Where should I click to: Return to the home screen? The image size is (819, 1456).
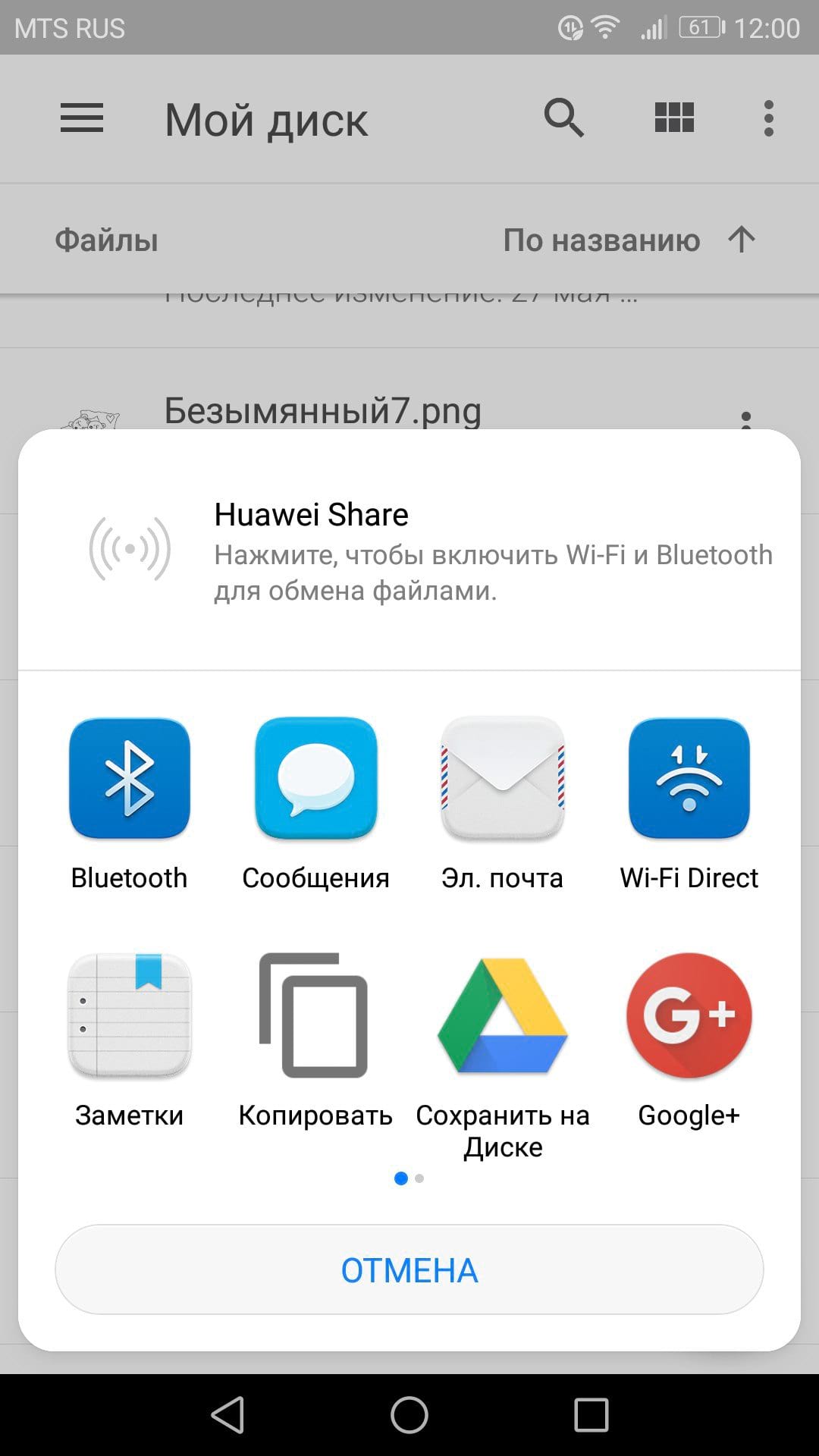tap(409, 1415)
